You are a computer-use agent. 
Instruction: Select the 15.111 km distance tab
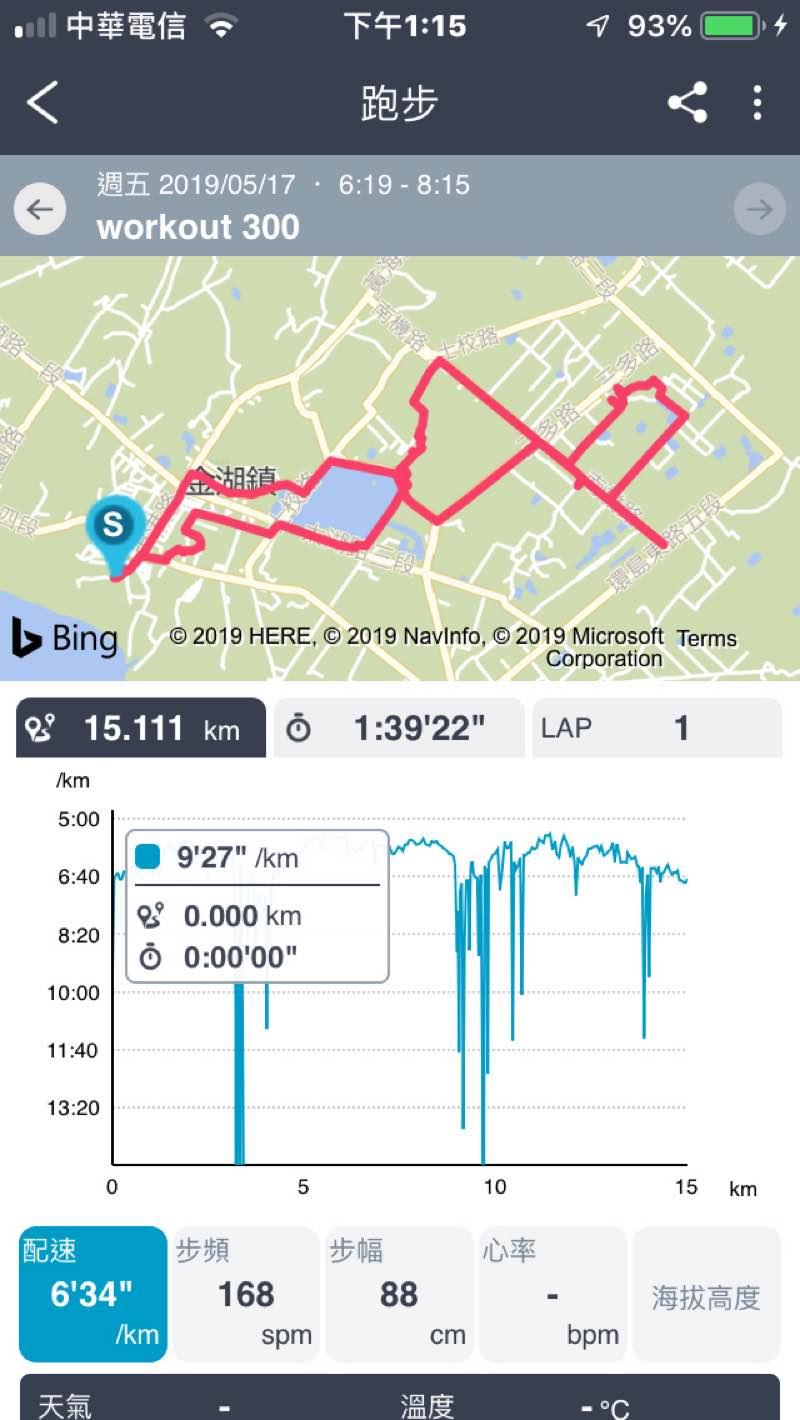(x=141, y=728)
